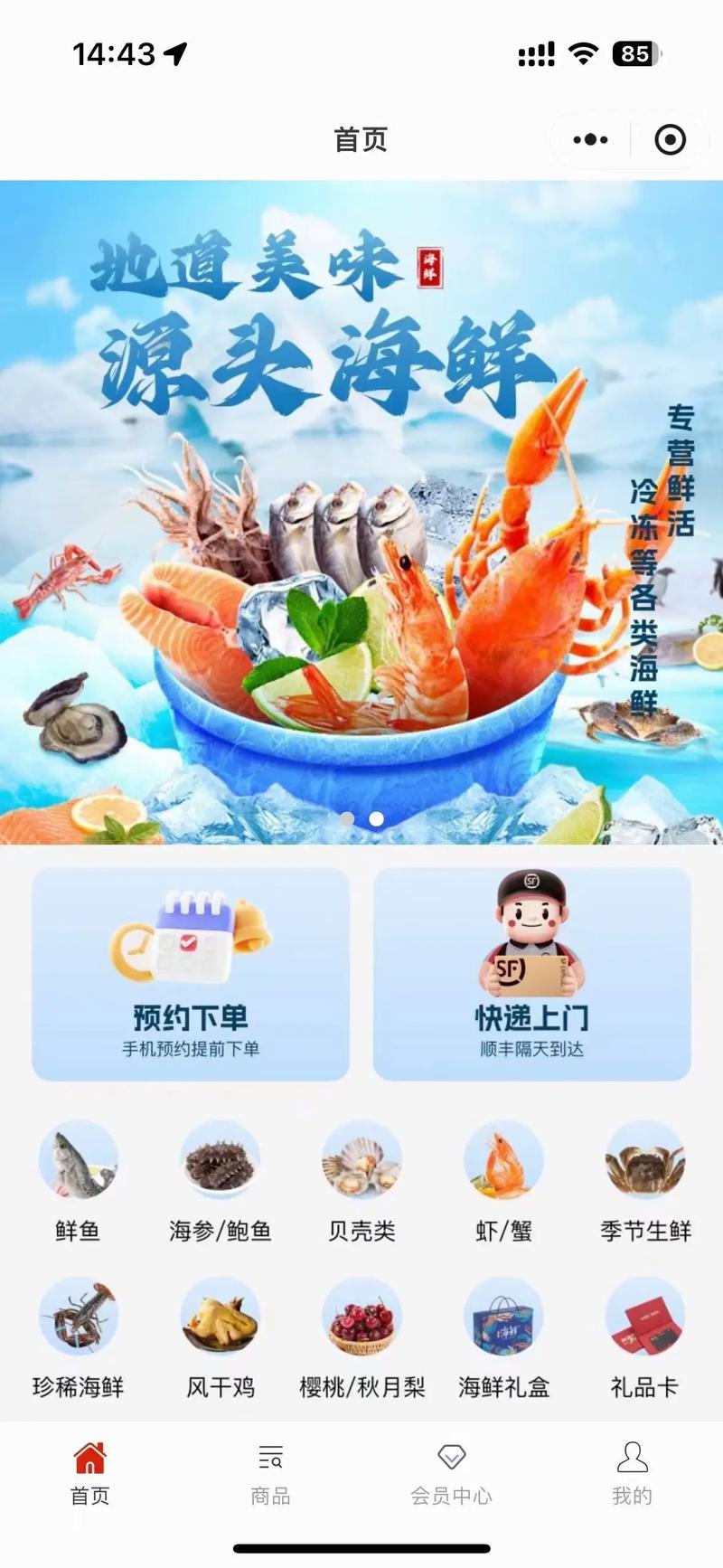Tap the 虾/蟹 shrimp and crab icon
Image resolution: width=723 pixels, height=1568 pixels.
point(502,1176)
